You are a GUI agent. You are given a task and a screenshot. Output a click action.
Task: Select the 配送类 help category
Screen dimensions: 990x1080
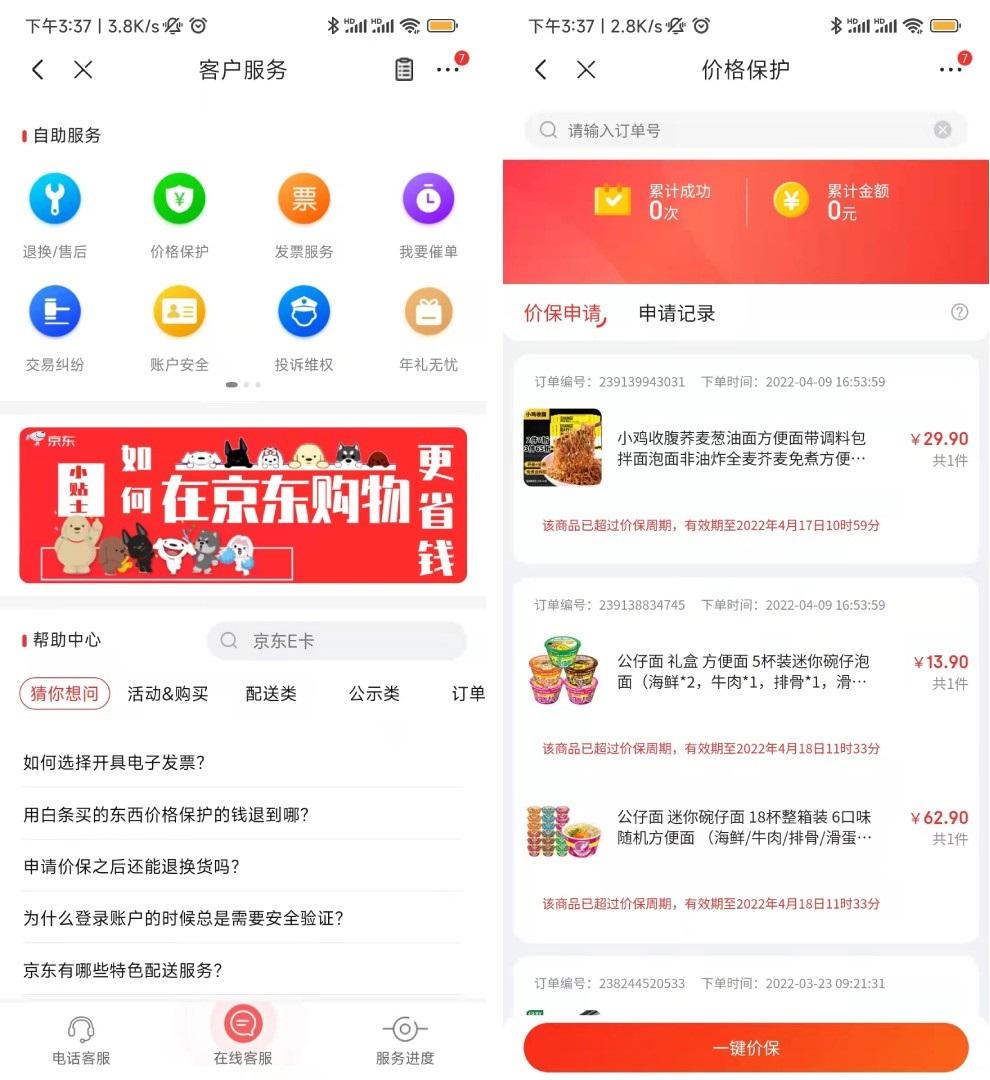click(x=271, y=693)
